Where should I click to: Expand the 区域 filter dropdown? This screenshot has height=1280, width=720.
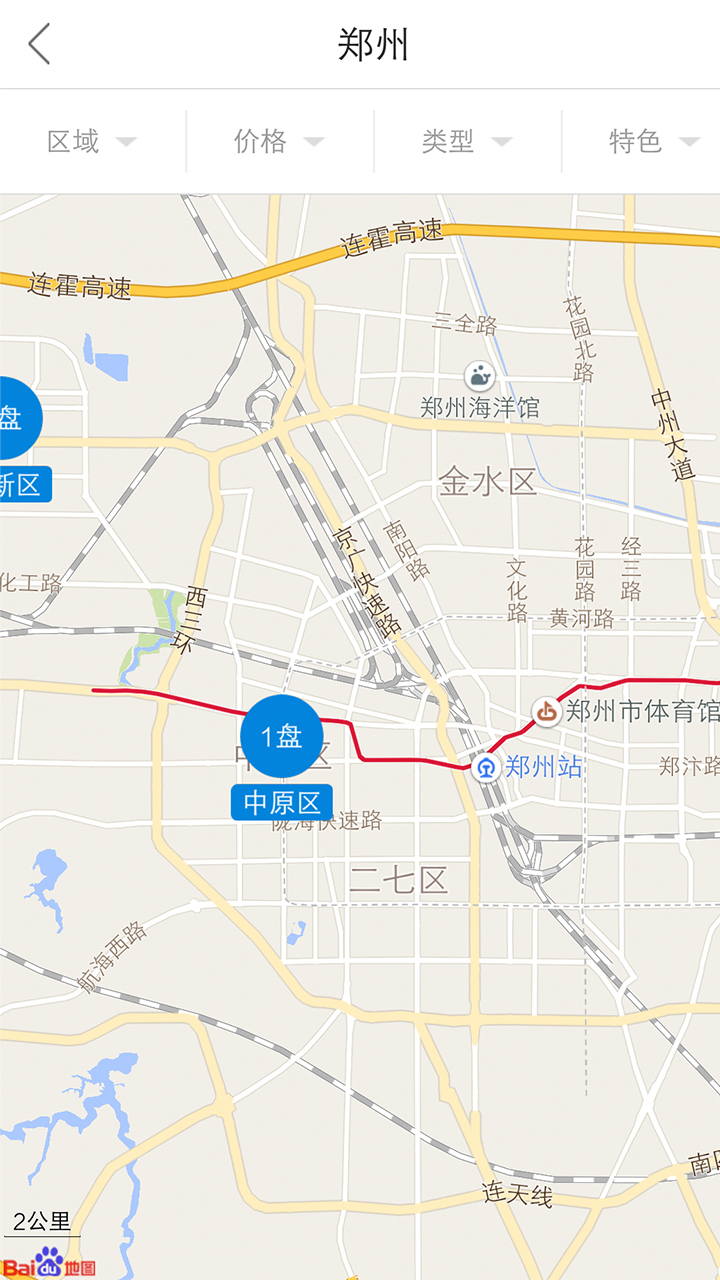click(92, 142)
